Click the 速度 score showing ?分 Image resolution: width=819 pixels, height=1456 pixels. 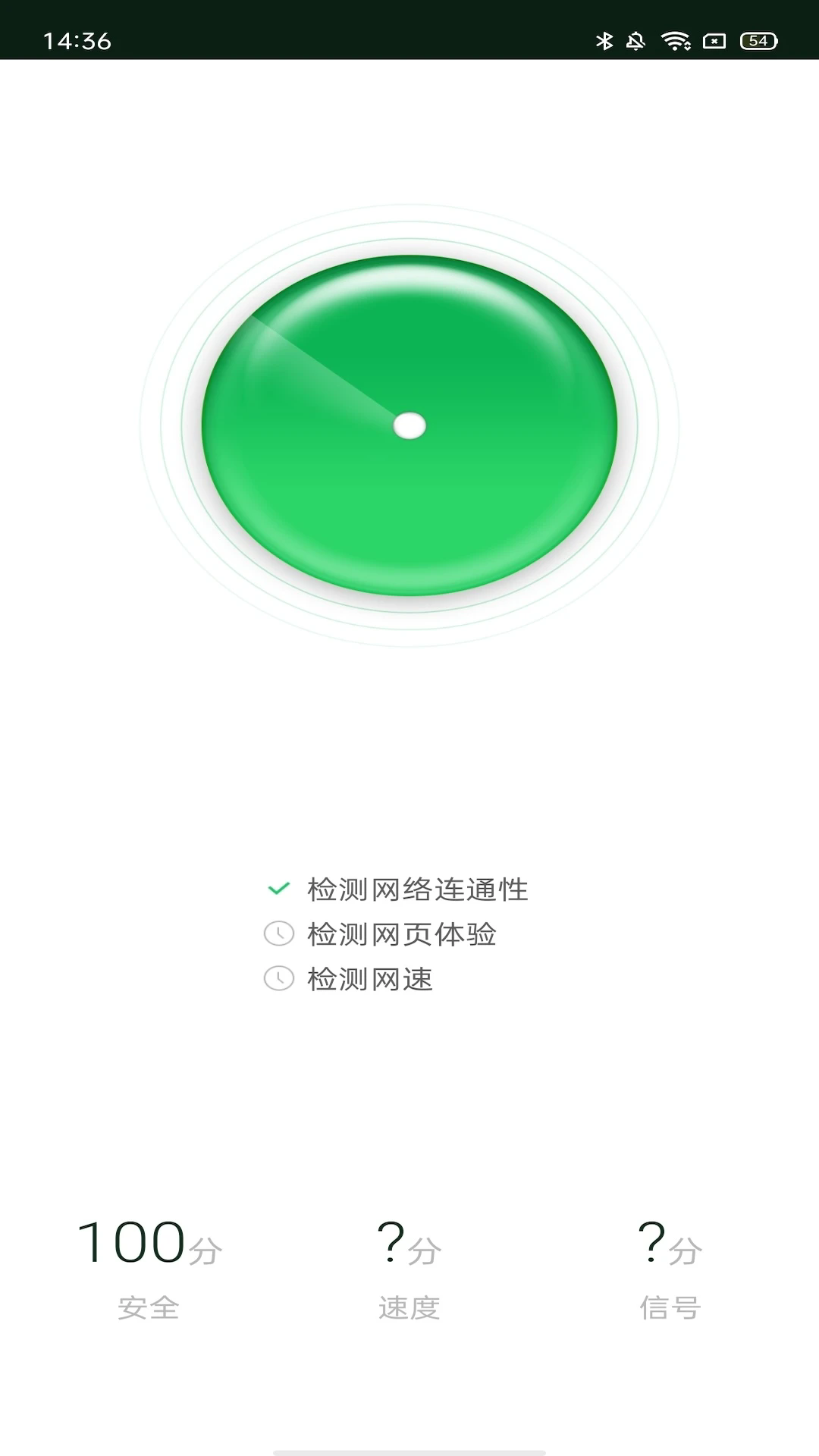coord(407,1236)
